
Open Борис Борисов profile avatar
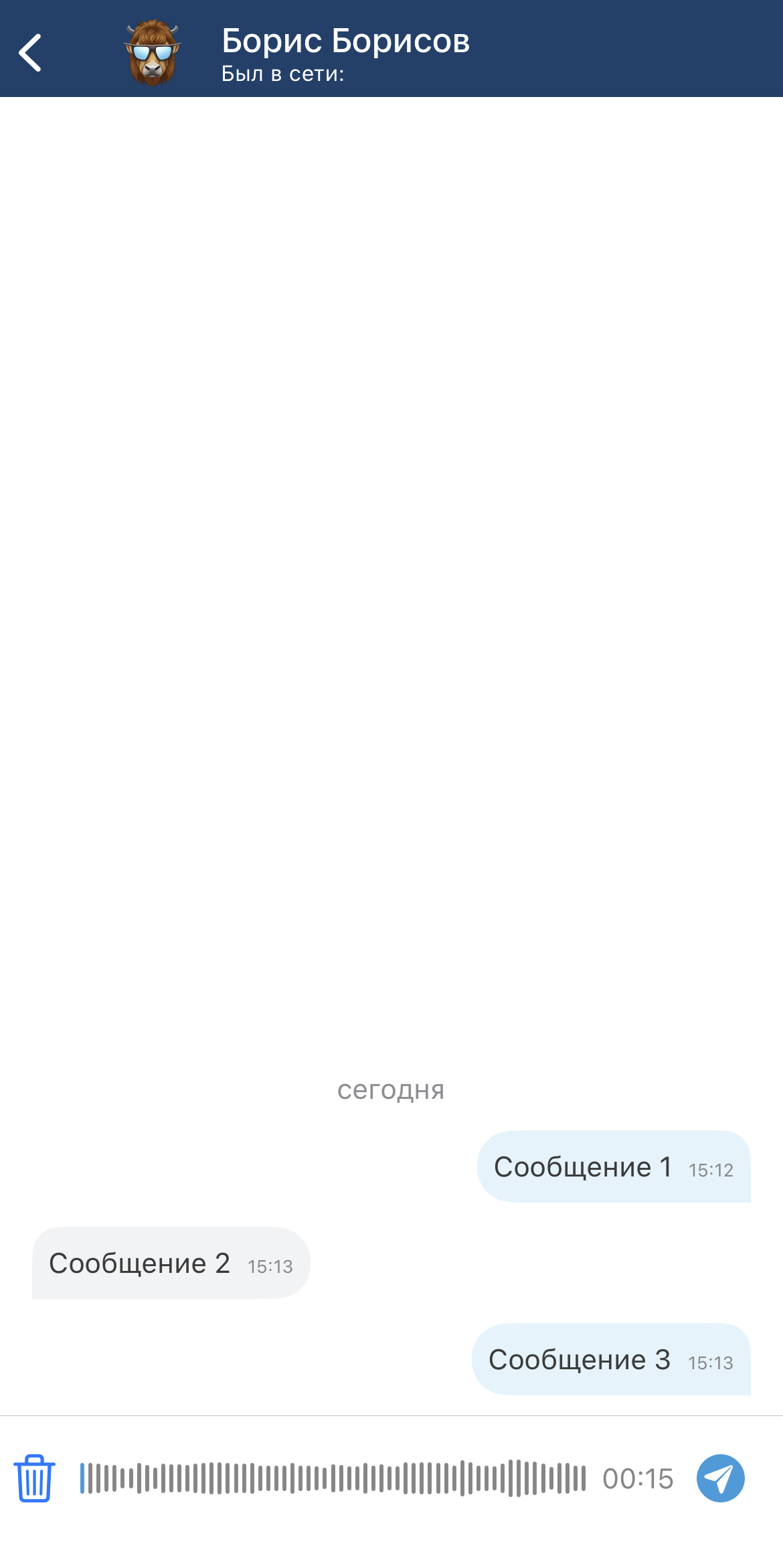pyautogui.click(x=153, y=53)
